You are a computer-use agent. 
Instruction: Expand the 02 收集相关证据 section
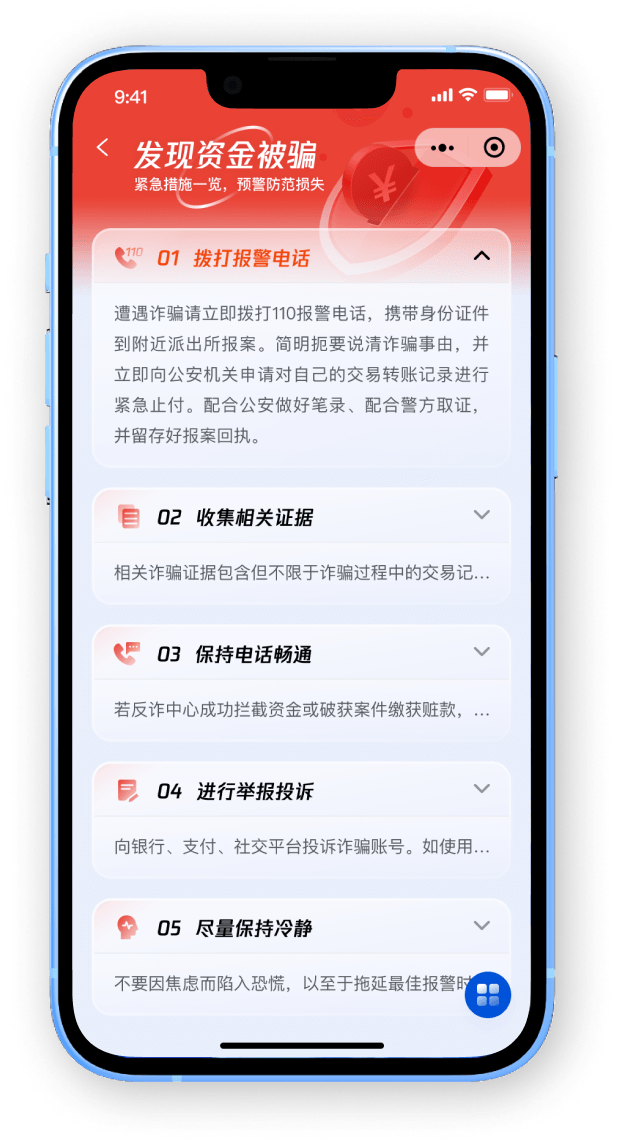pos(481,515)
